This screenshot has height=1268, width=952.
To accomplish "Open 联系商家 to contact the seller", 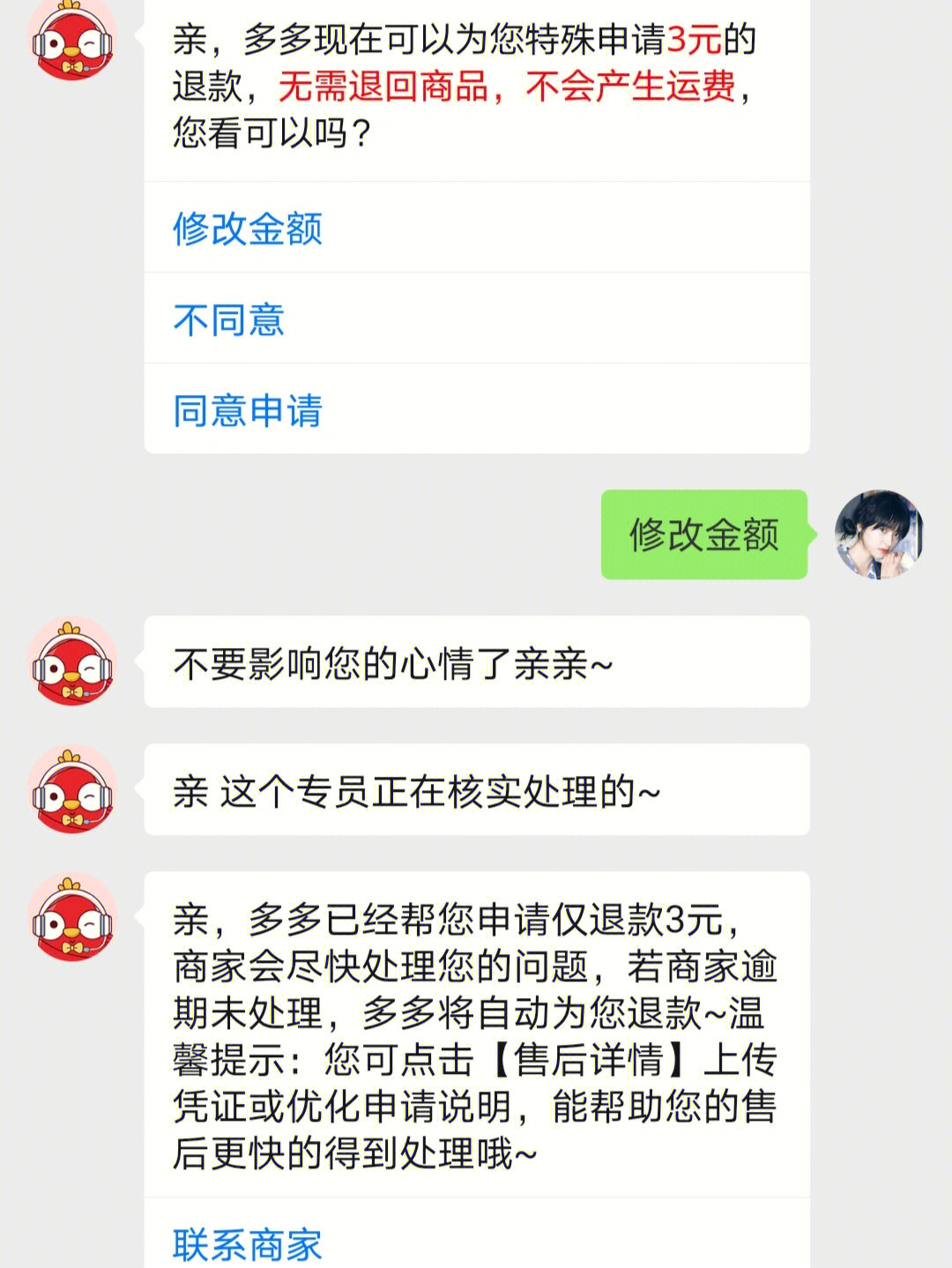I will coord(248,1243).
